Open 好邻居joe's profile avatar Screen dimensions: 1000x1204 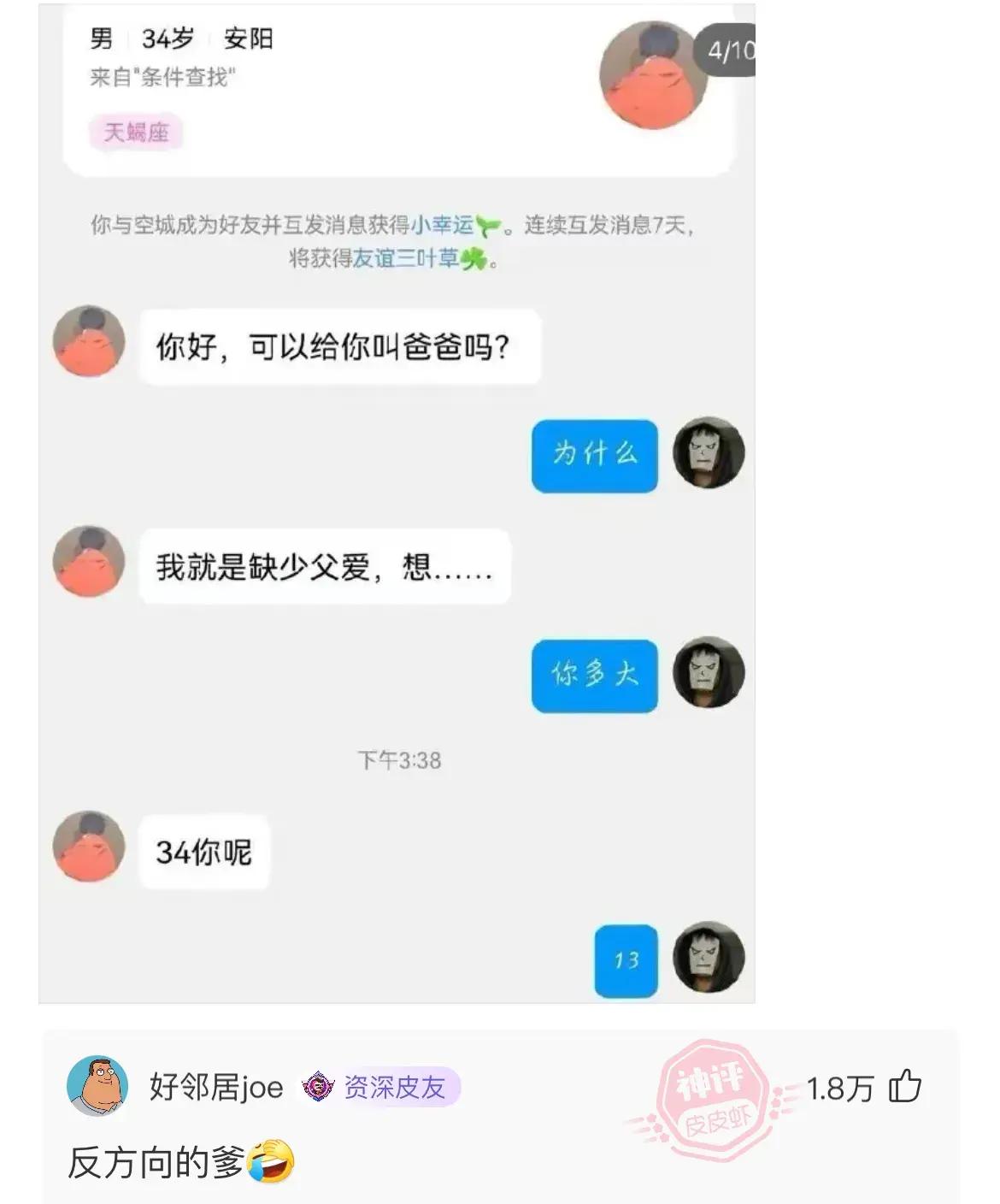(97, 1086)
